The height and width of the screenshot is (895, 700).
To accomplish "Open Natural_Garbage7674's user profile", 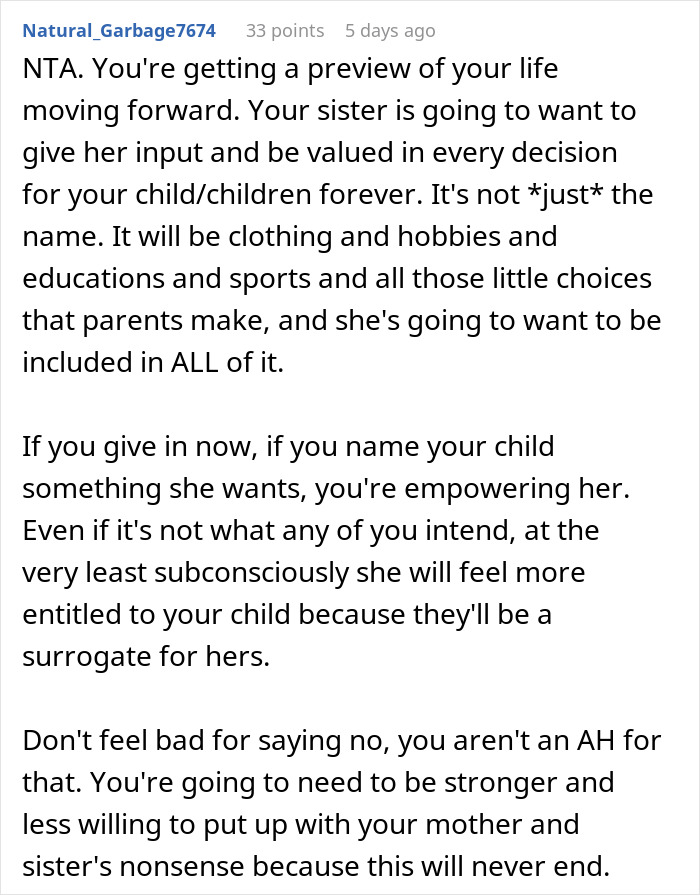I will 119,31.
